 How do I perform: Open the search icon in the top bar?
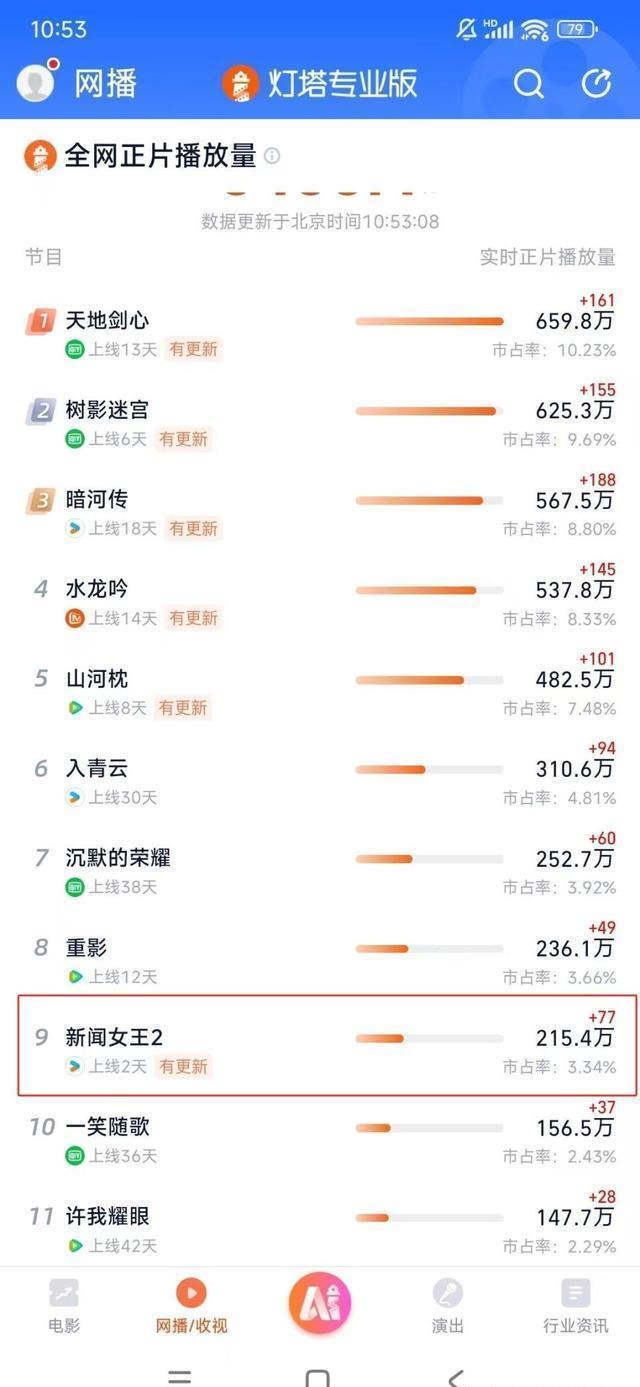pos(529,84)
